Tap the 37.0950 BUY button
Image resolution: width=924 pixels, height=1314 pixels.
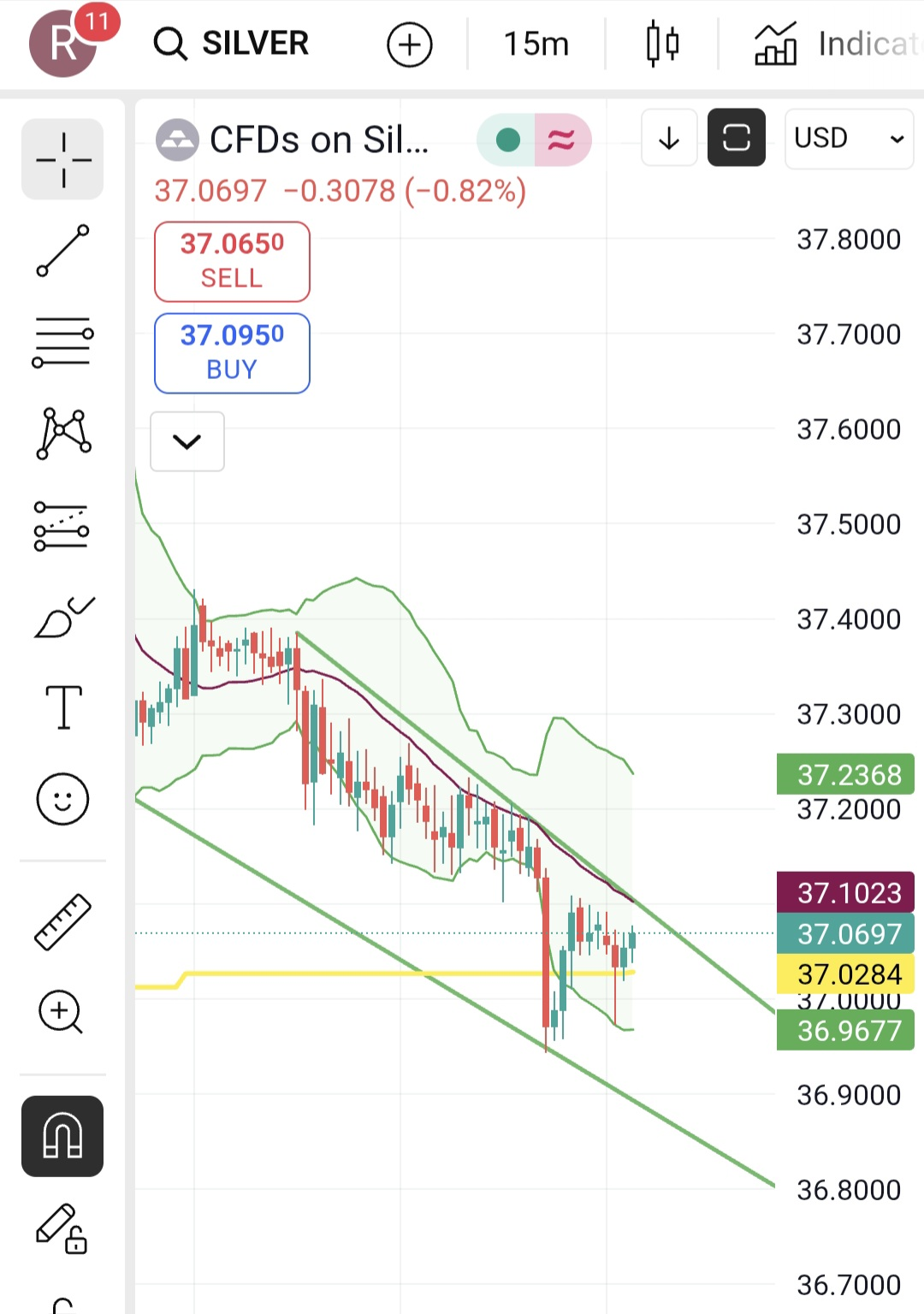pos(232,352)
